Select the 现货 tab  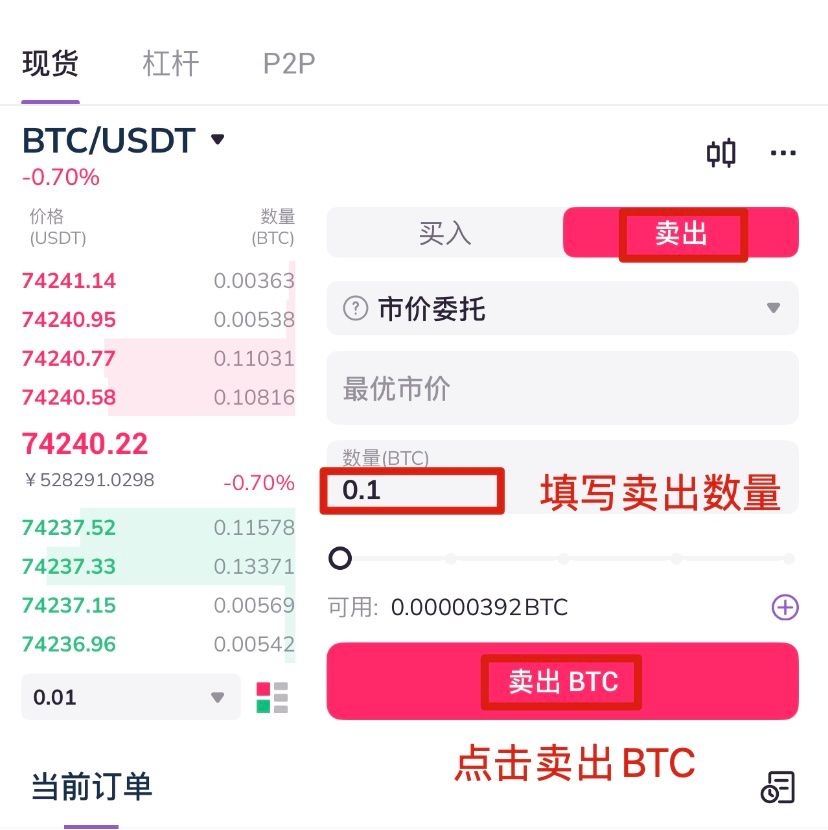[50, 64]
